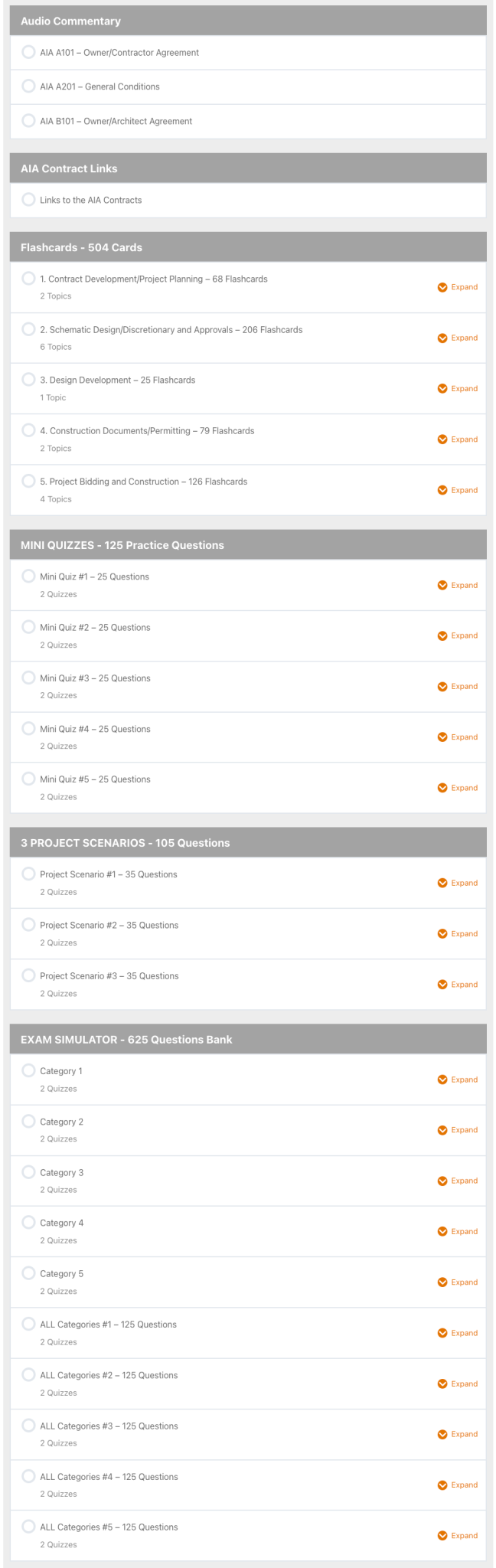Expand ALL Categories #1 – 125 Questions

pos(457,1333)
